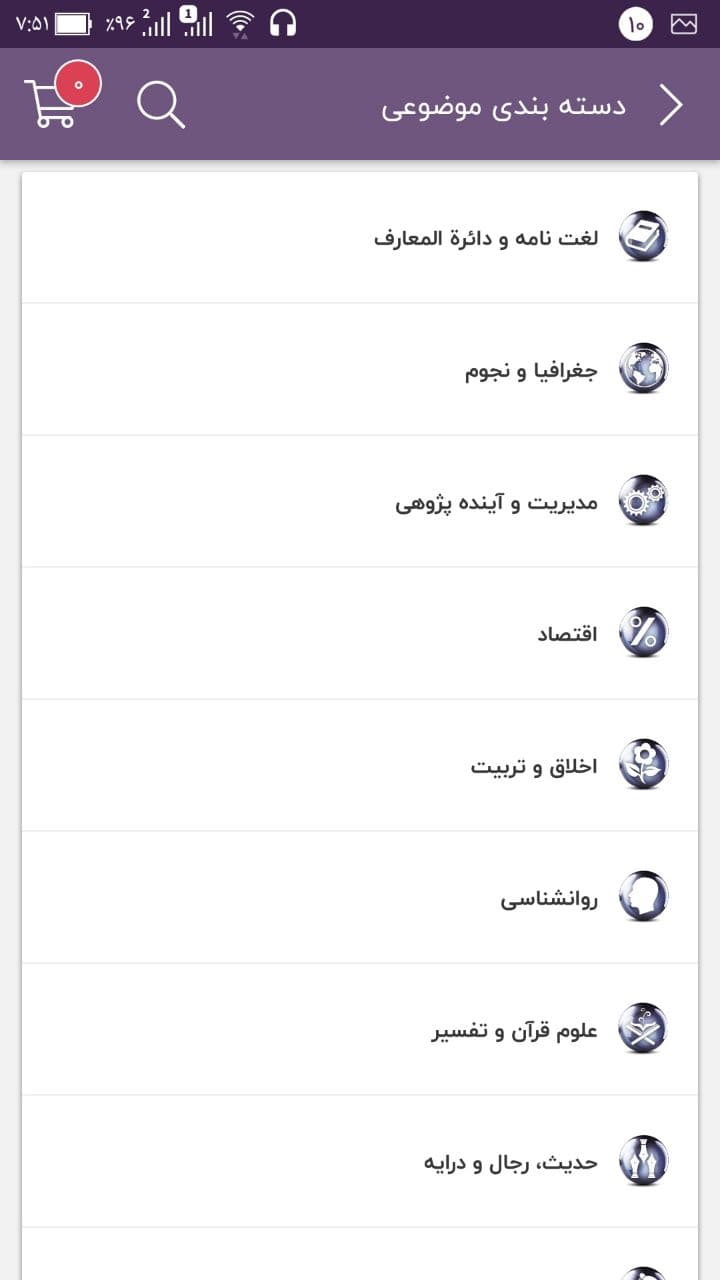Tap the dictionary icon beside لغت نامه و دائرة المعارف

click(644, 238)
